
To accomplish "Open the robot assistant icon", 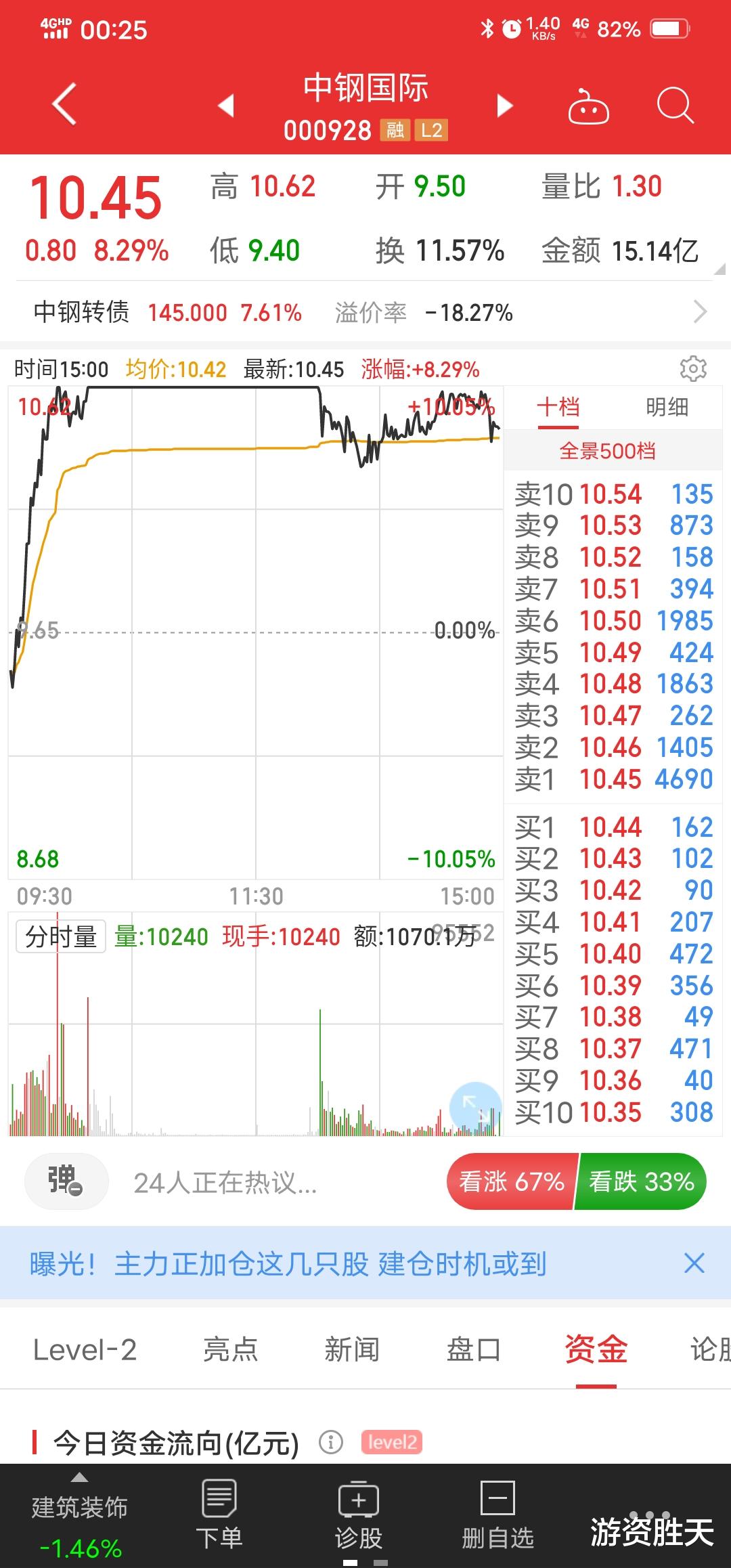I will (588, 106).
